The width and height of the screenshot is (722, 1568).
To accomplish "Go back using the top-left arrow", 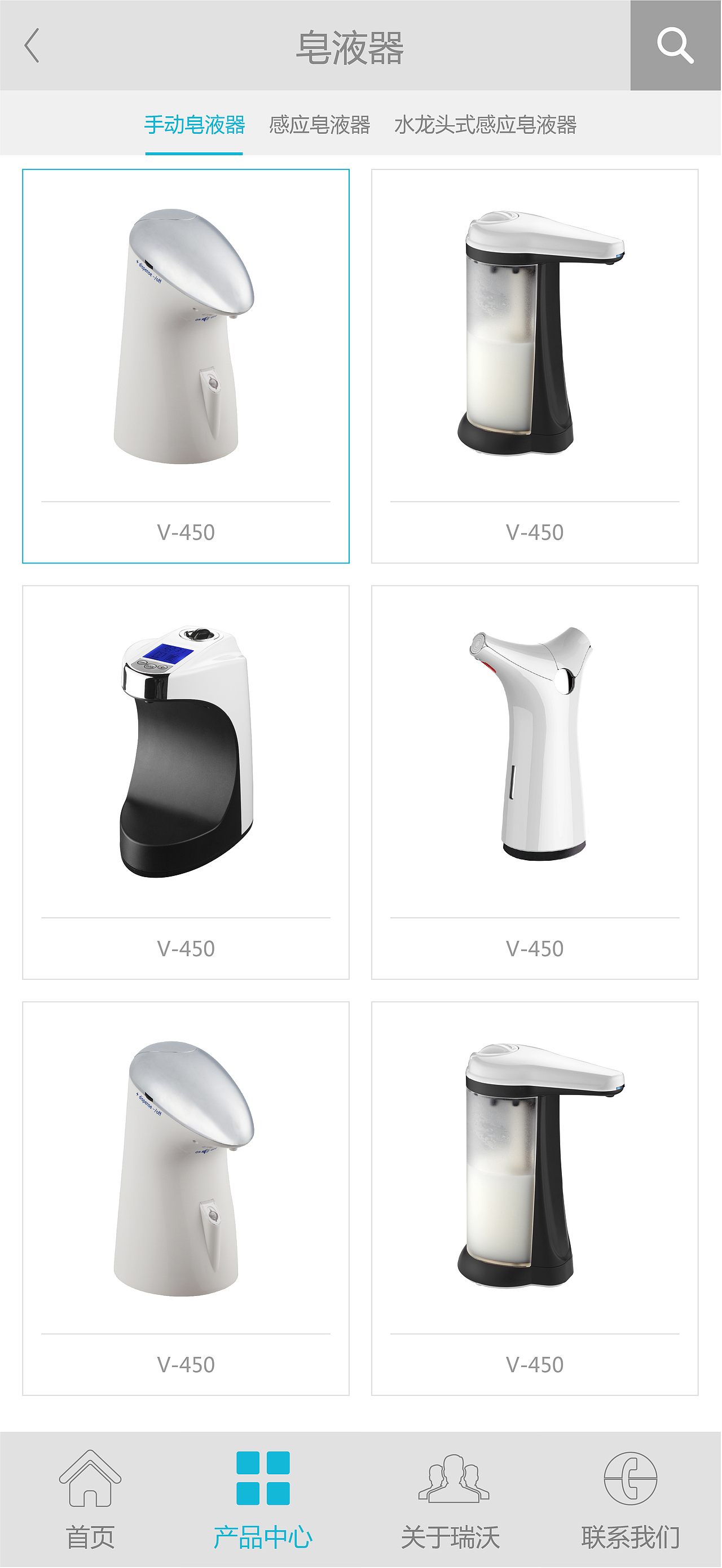I will pyautogui.click(x=32, y=46).
